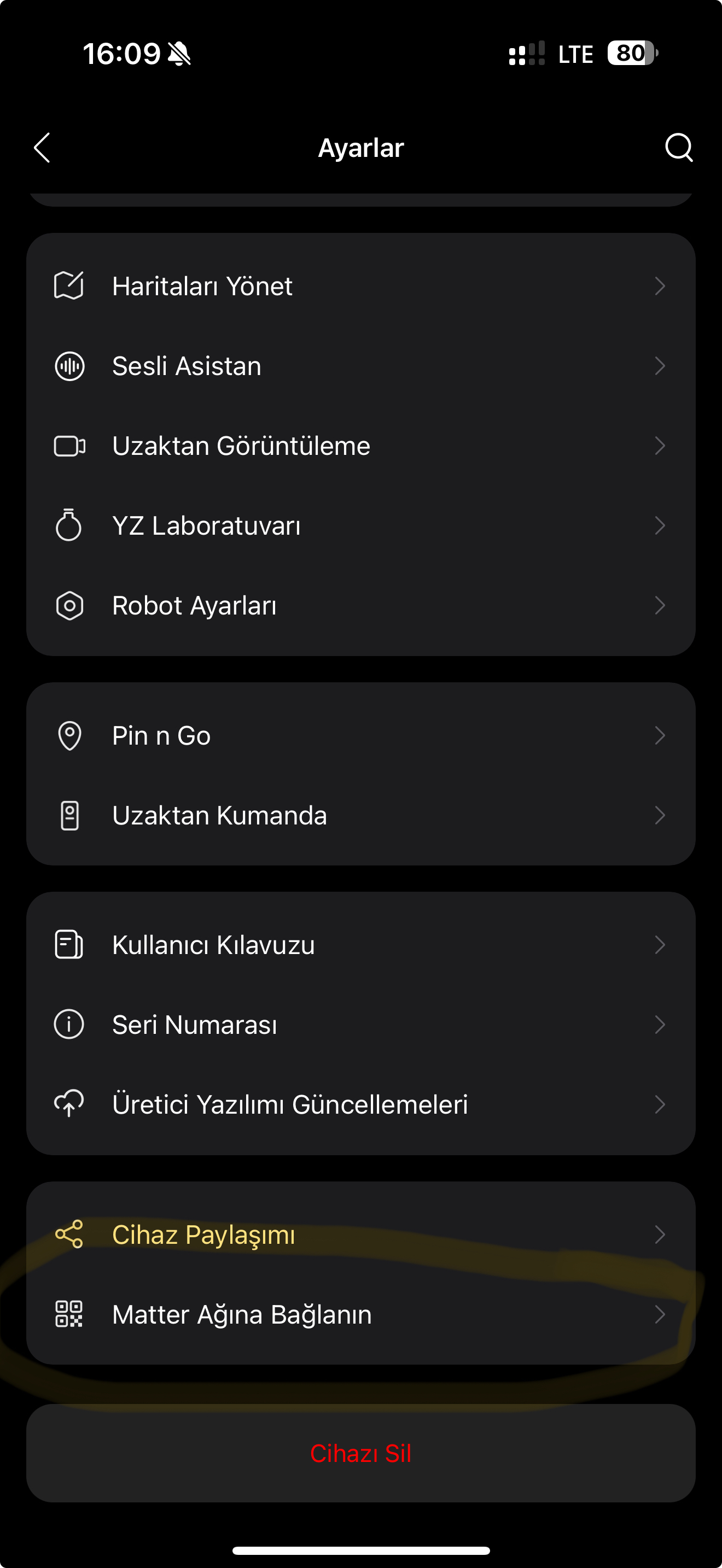
Task: Open Pin n Go
Action: tap(361, 735)
